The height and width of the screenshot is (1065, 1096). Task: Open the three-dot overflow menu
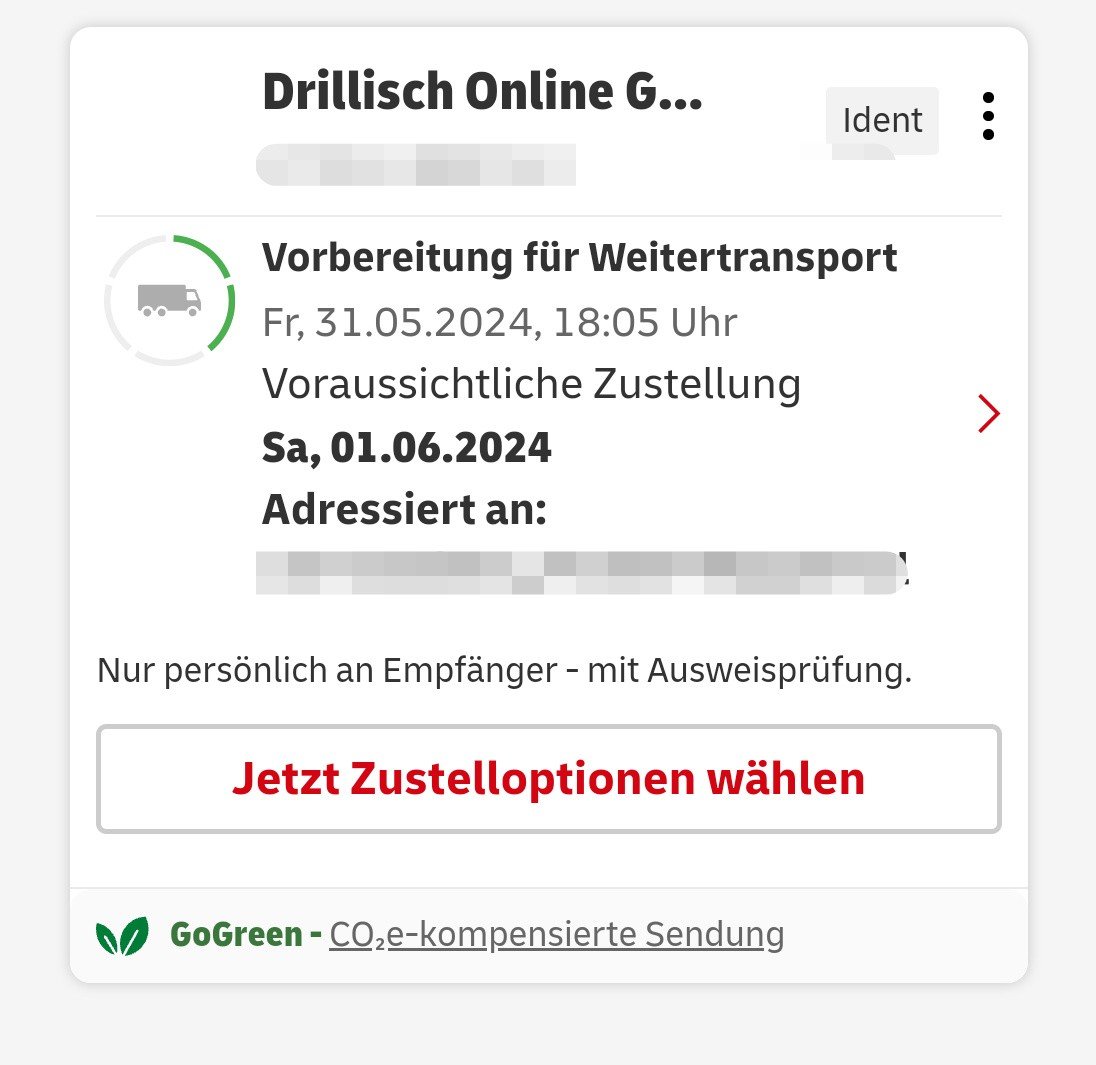[988, 117]
